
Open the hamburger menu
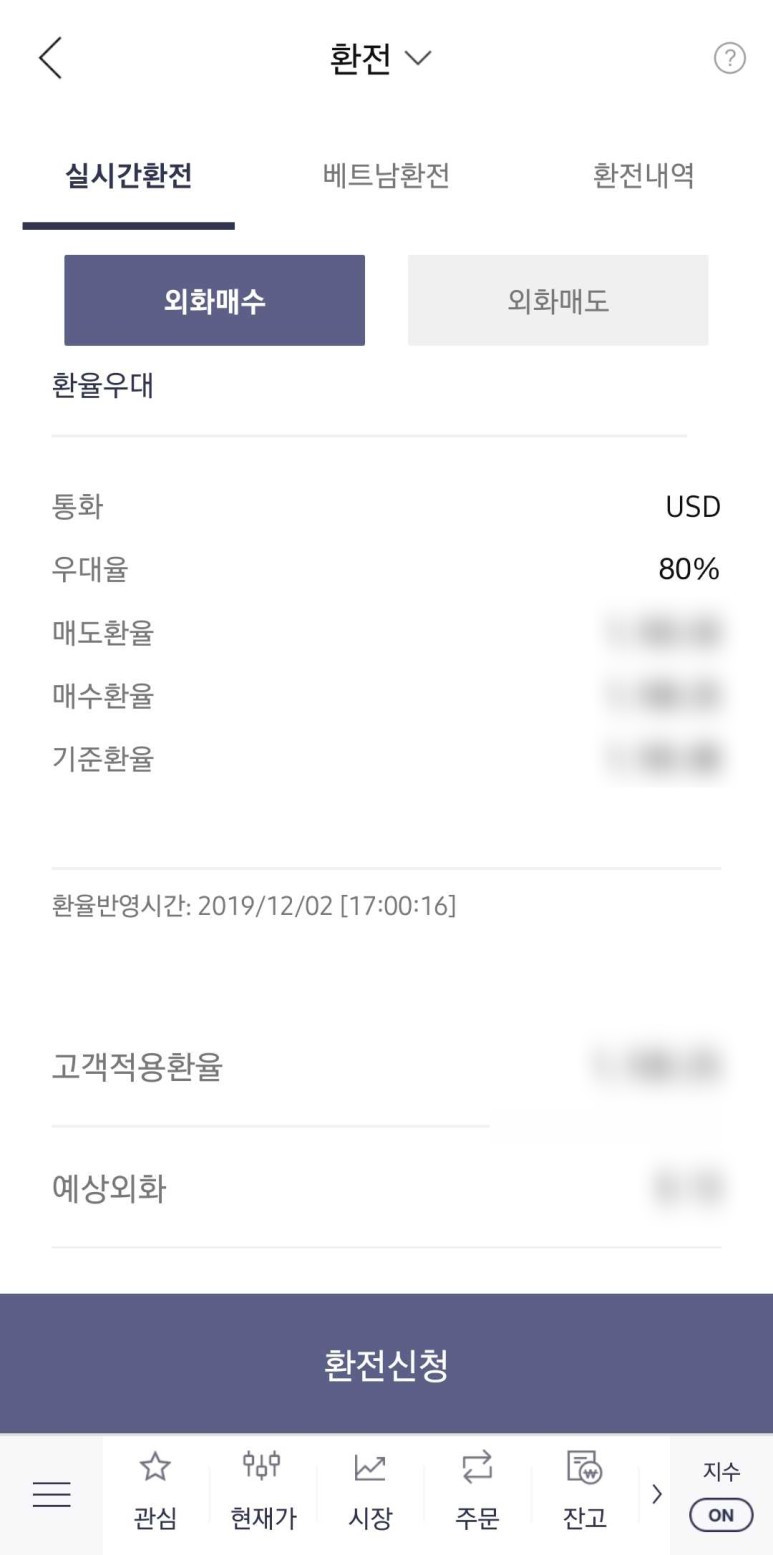pos(51,1494)
